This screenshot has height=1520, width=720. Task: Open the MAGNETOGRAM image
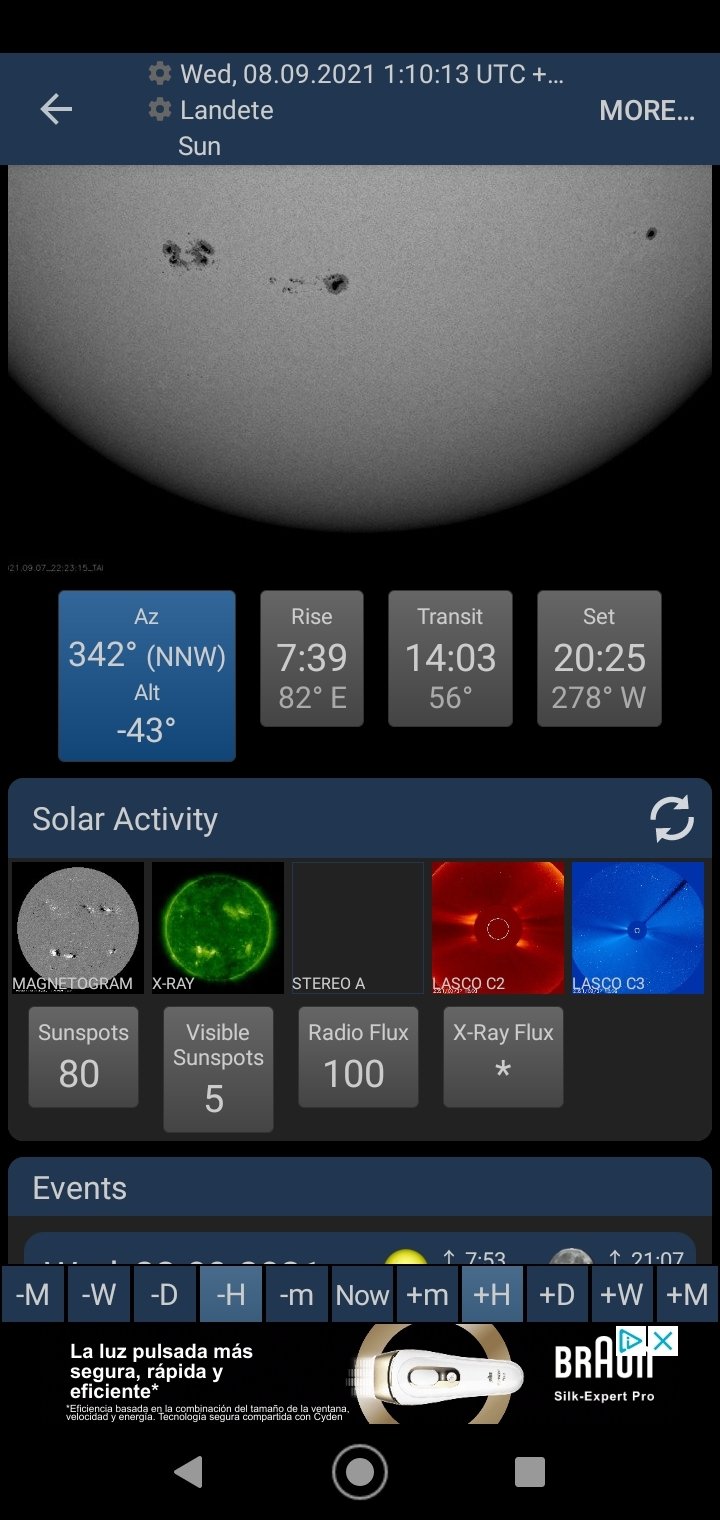[x=77, y=927]
